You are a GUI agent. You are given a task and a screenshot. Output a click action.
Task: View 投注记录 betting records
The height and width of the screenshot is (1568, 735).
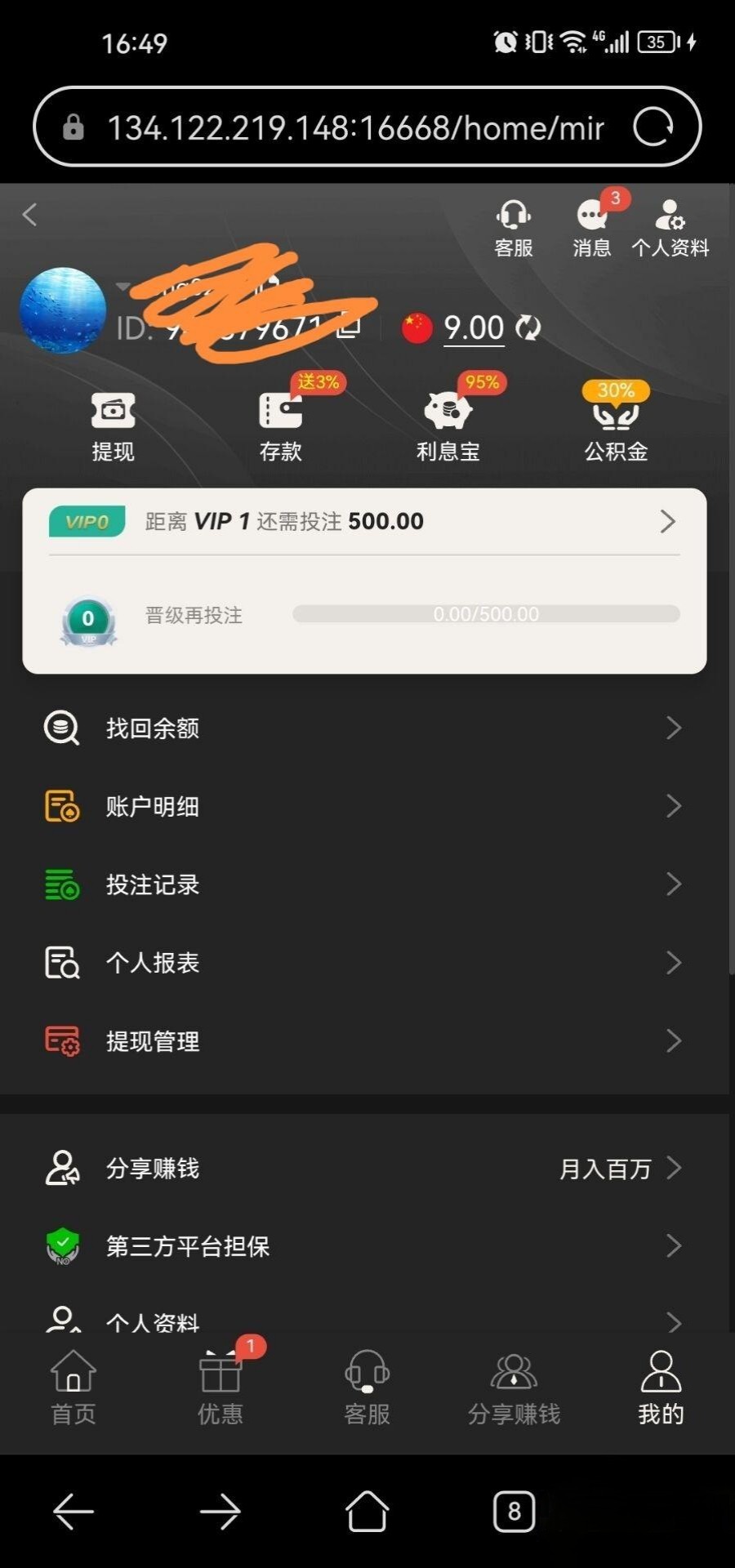click(x=364, y=884)
